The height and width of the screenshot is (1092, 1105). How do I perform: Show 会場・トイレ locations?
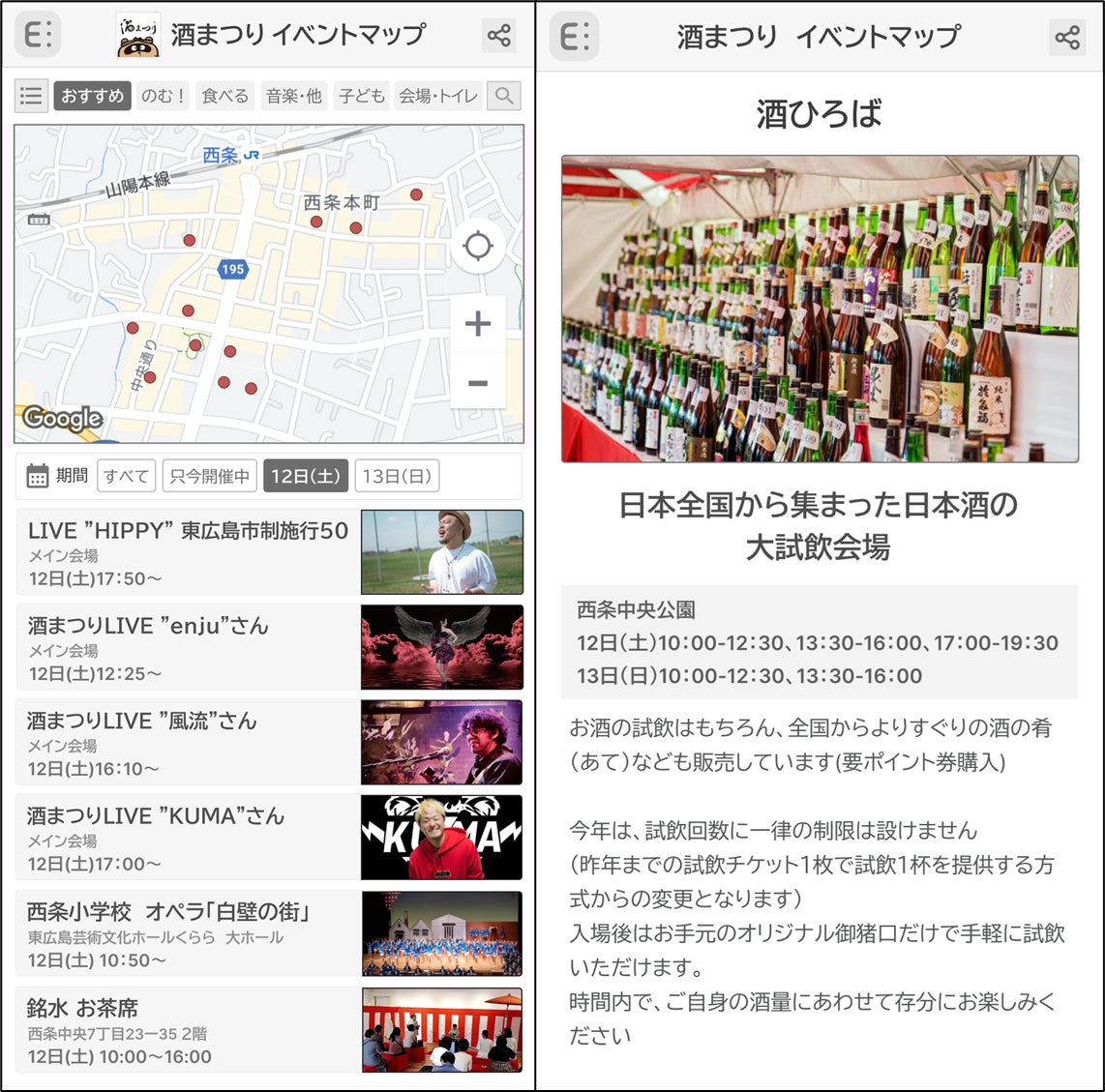point(438,96)
